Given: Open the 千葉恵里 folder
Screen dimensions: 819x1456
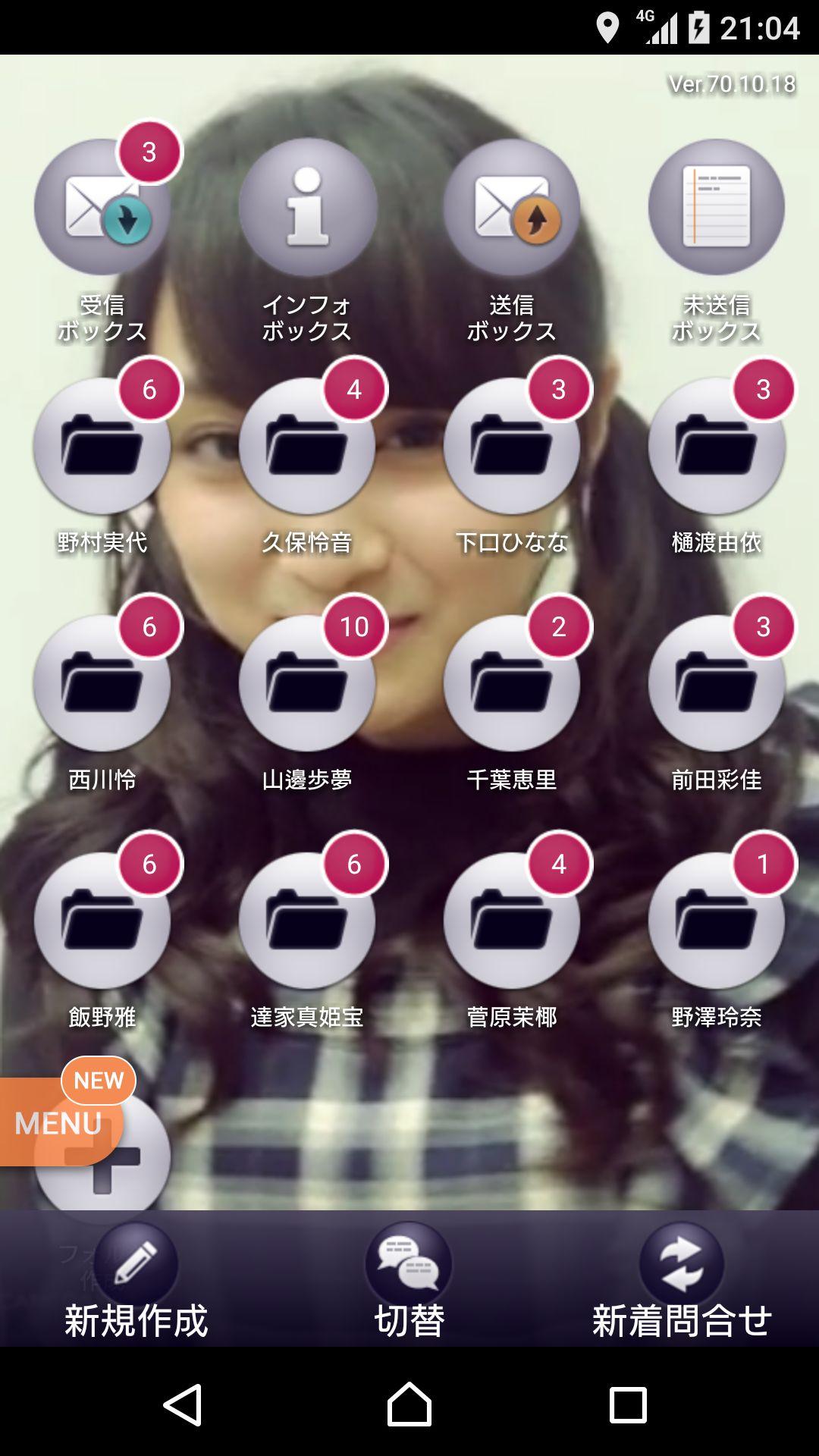Looking at the screenshot, I should click(x=512, y=683).
